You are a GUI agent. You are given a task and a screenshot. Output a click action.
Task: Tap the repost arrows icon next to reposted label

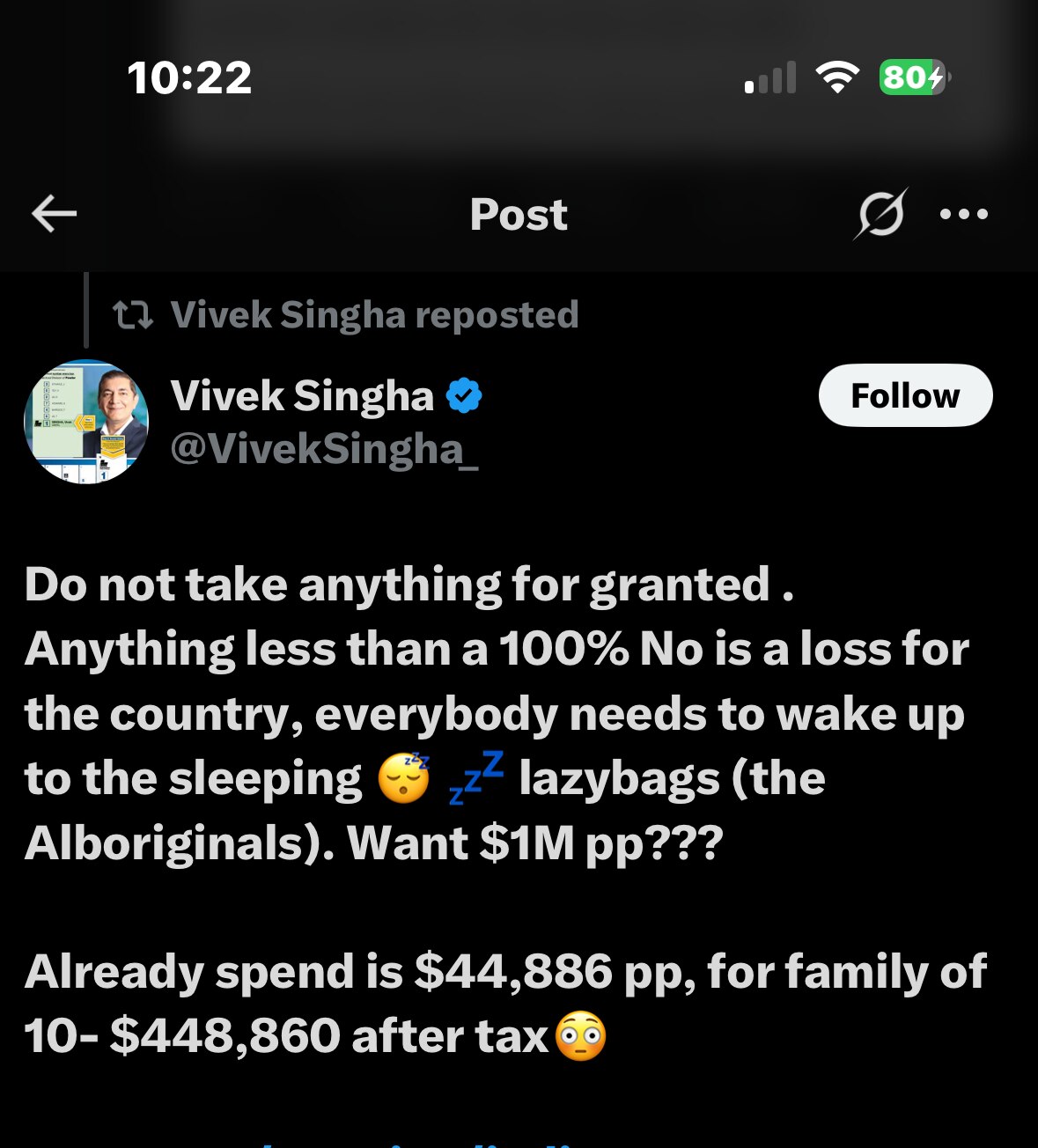[x=132, y=314]
